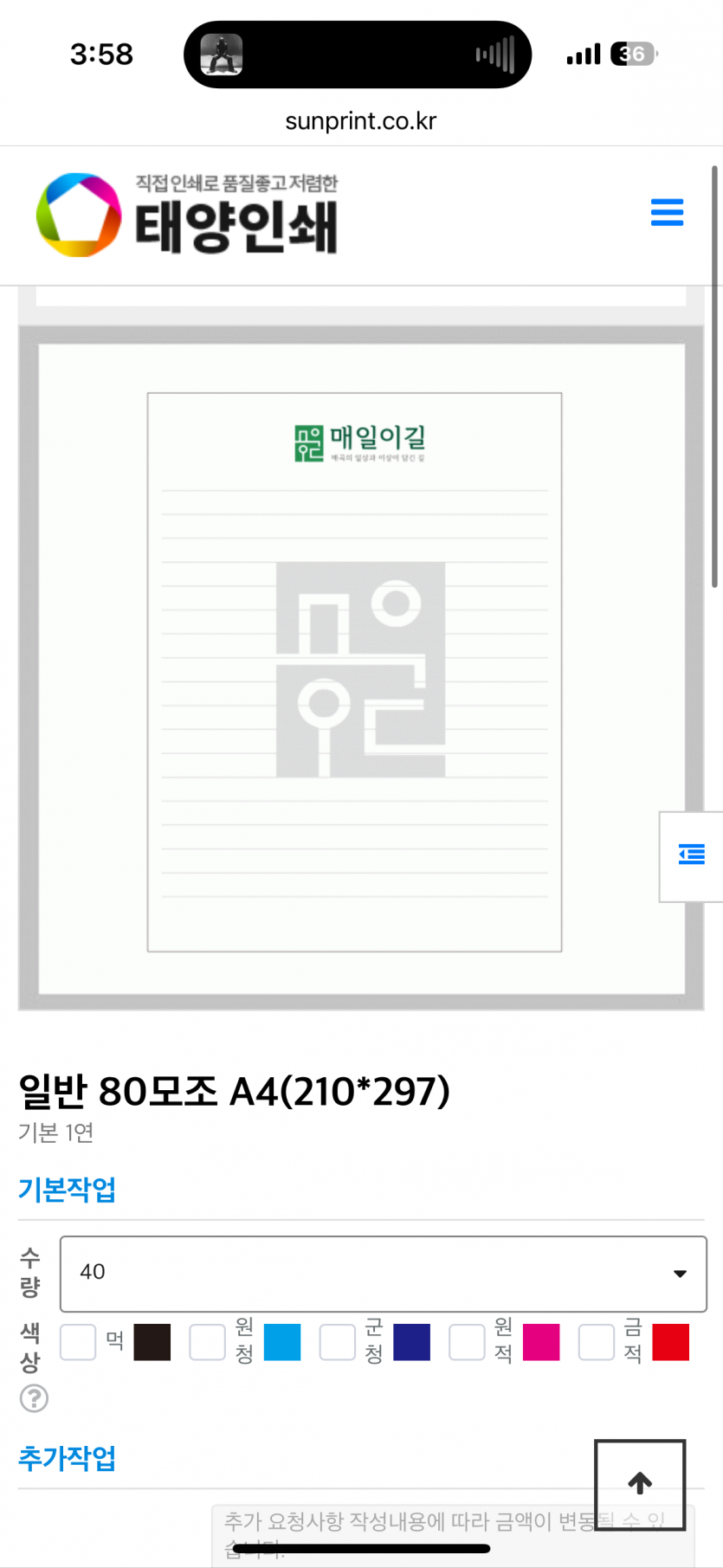Tap the 태양인쇄 logo to go home

click(187, 215)
